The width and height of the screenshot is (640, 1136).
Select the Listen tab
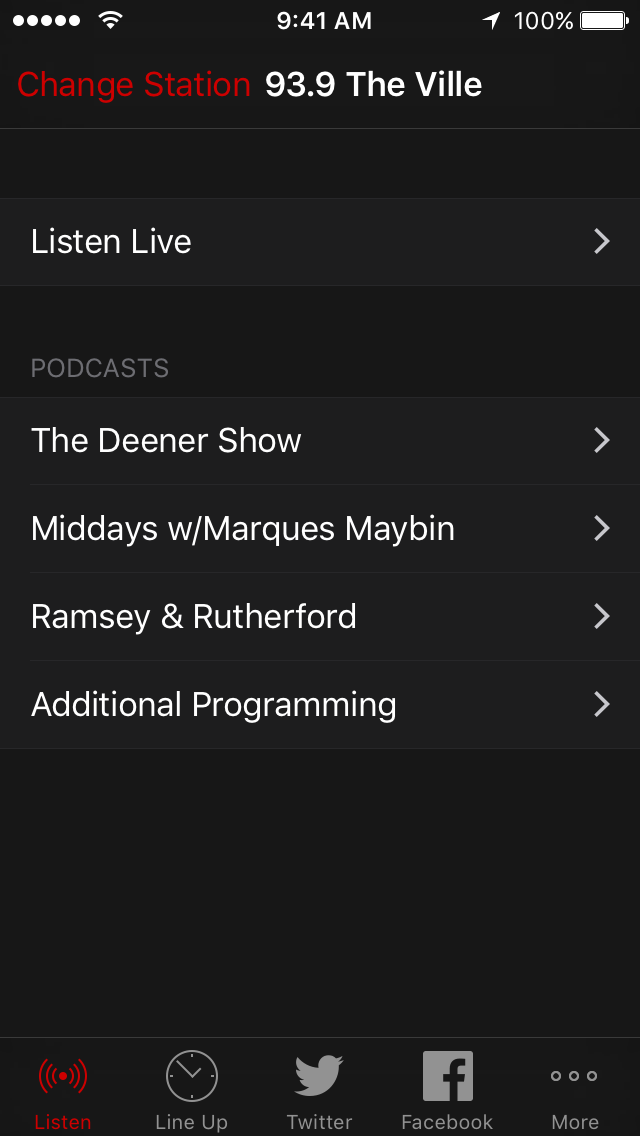[63, 1090]
